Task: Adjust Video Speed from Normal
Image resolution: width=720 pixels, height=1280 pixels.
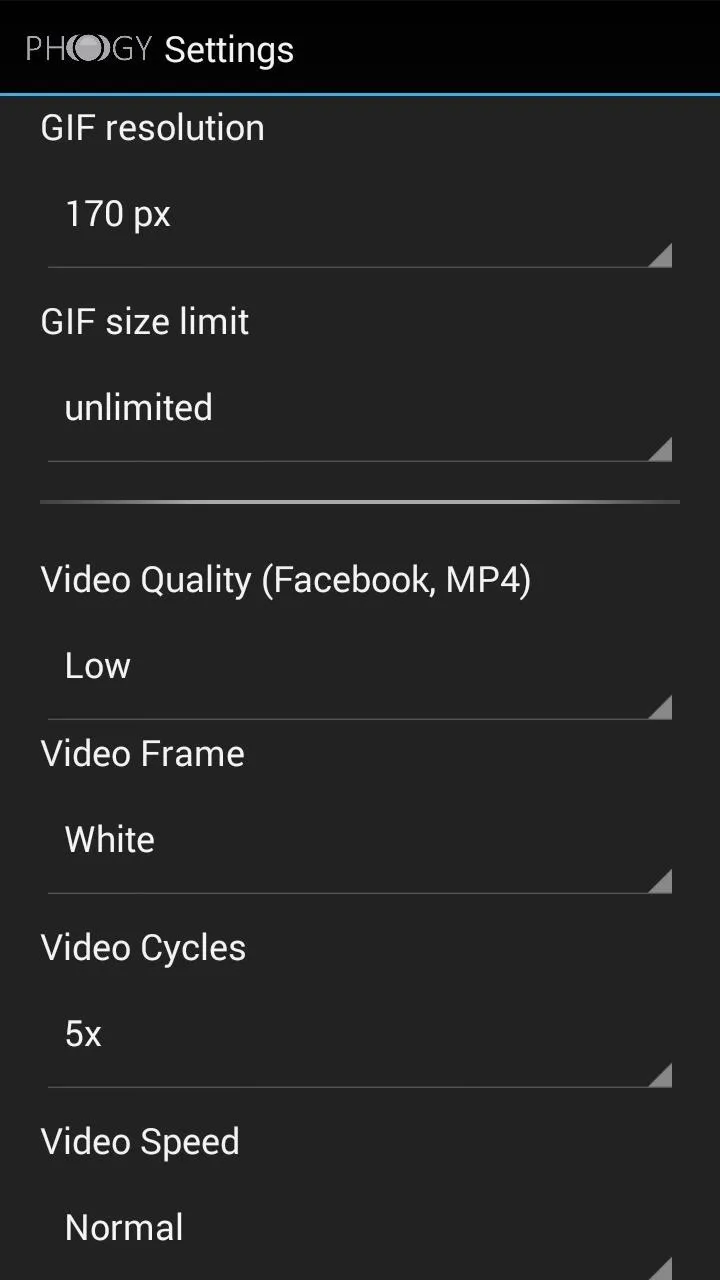Action: [x=360, y=1230]
